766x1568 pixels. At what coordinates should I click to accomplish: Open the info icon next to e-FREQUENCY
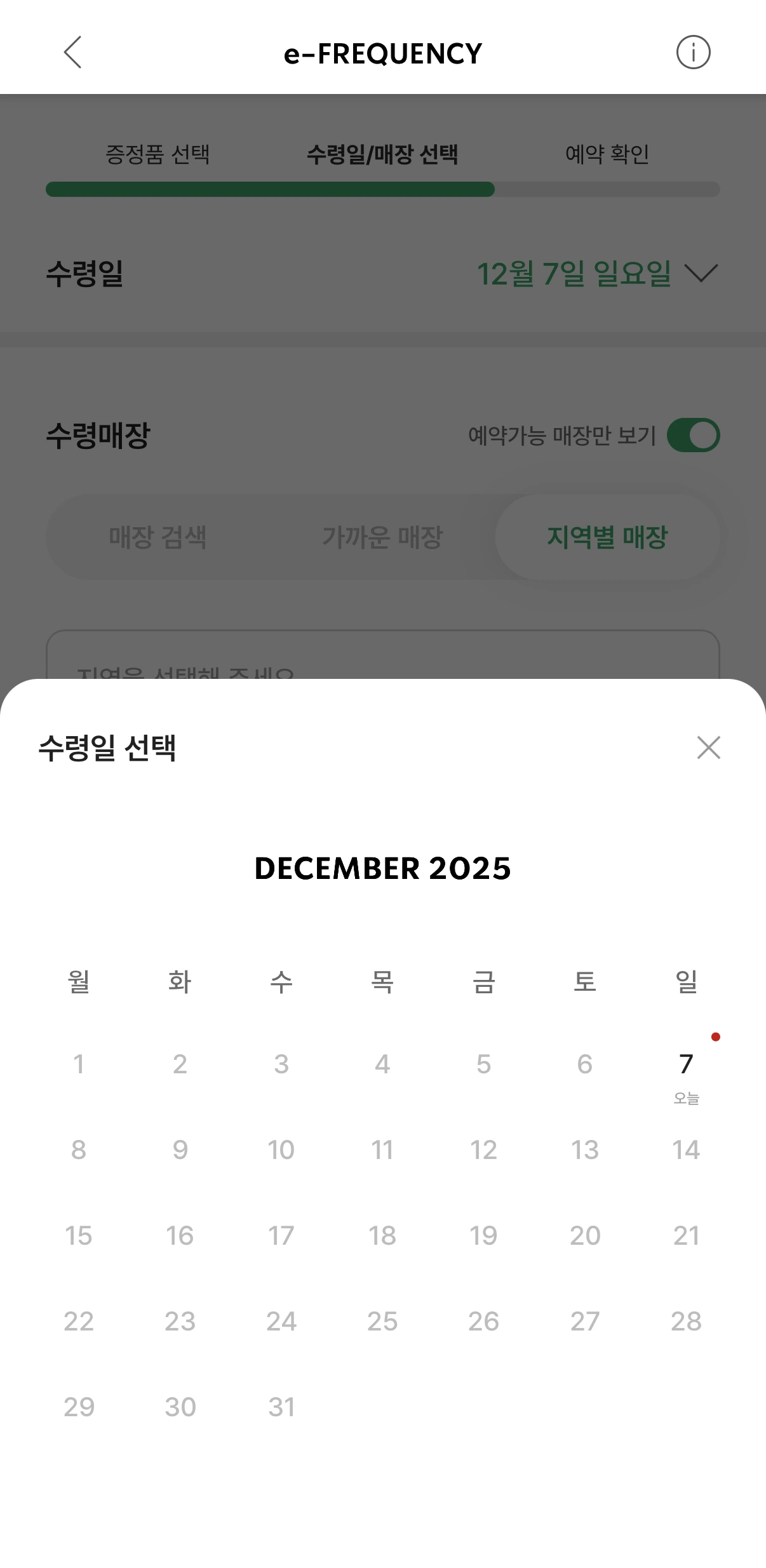[x=692, y=53]
